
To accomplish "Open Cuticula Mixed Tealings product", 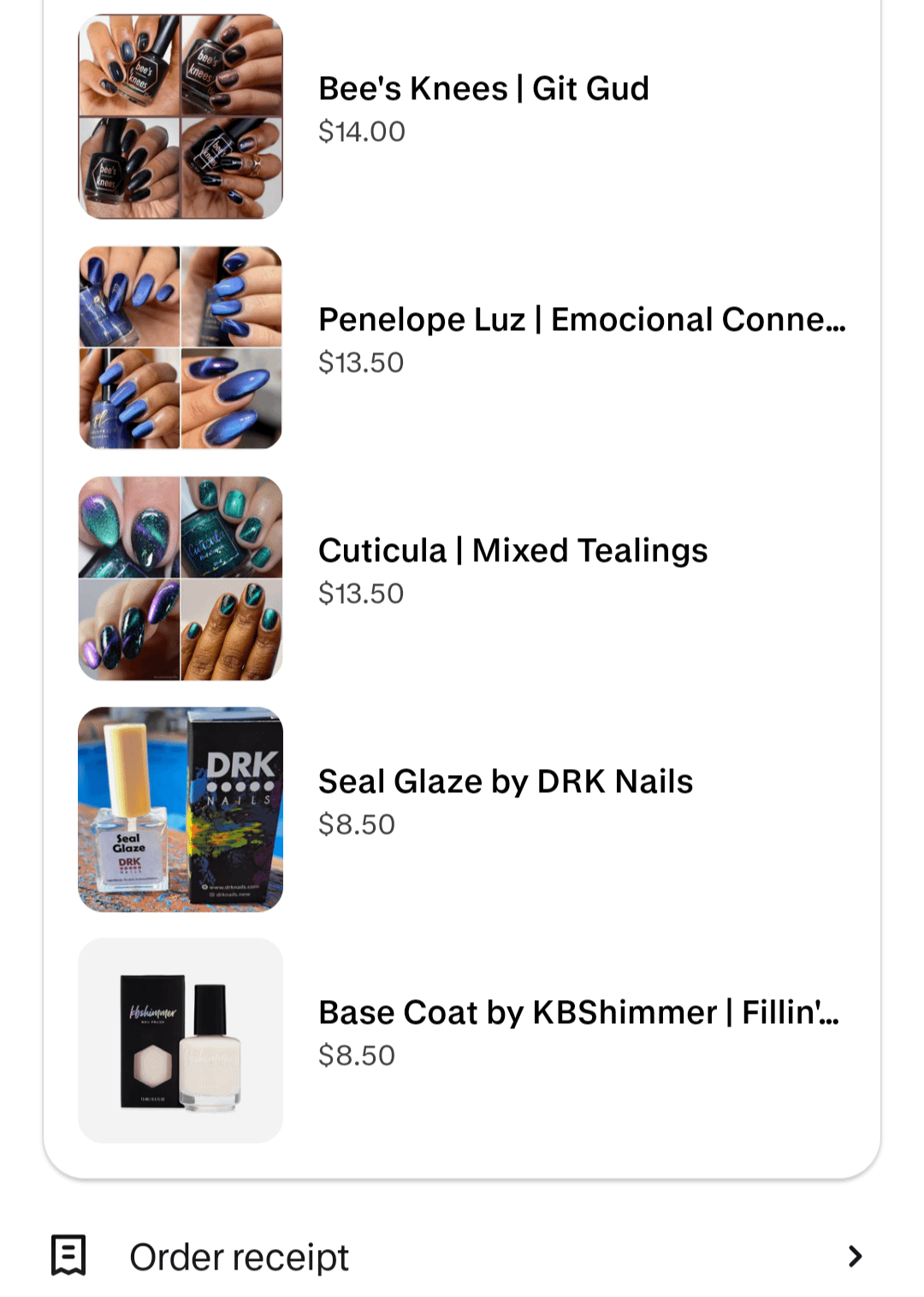I will click(x=512, y=551).
